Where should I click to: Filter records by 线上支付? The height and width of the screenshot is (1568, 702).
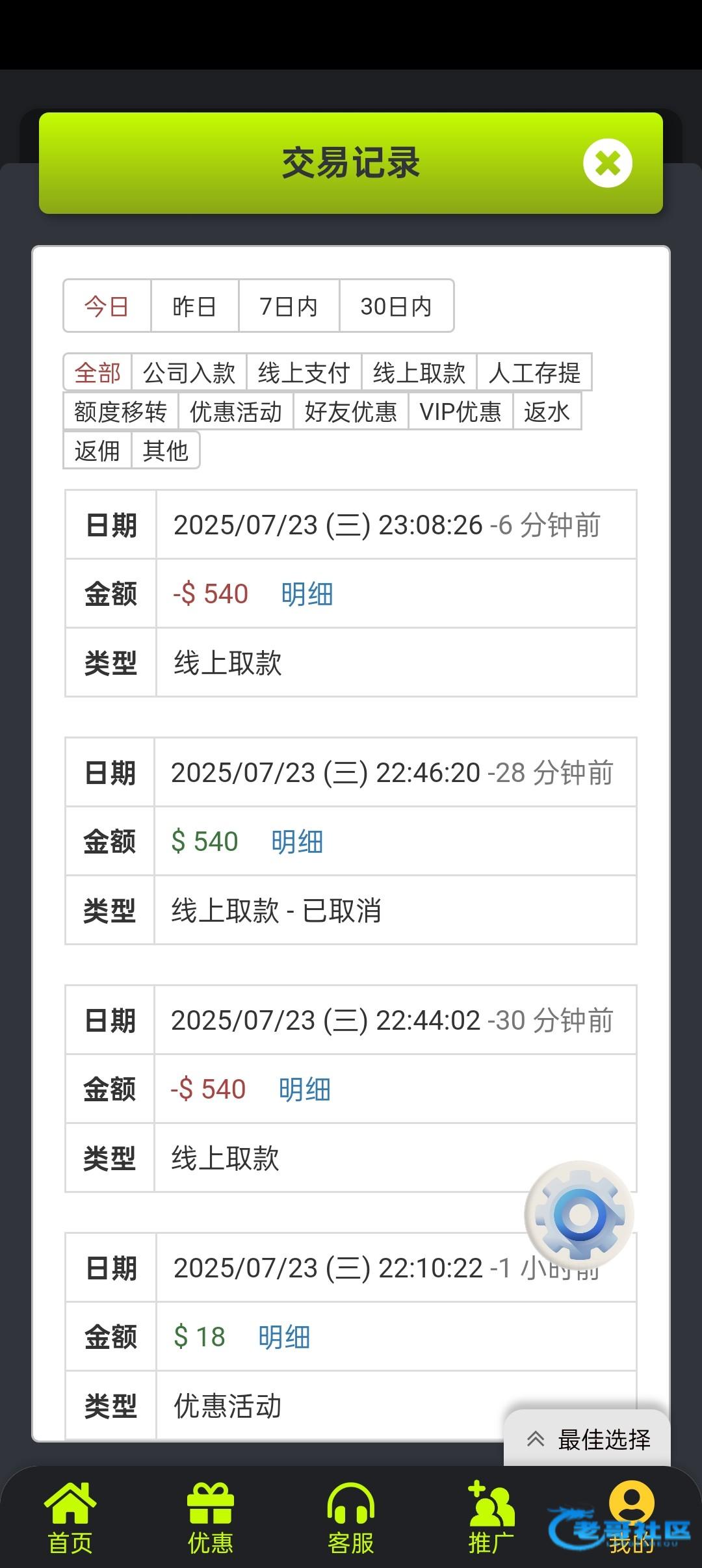[304, 372]
